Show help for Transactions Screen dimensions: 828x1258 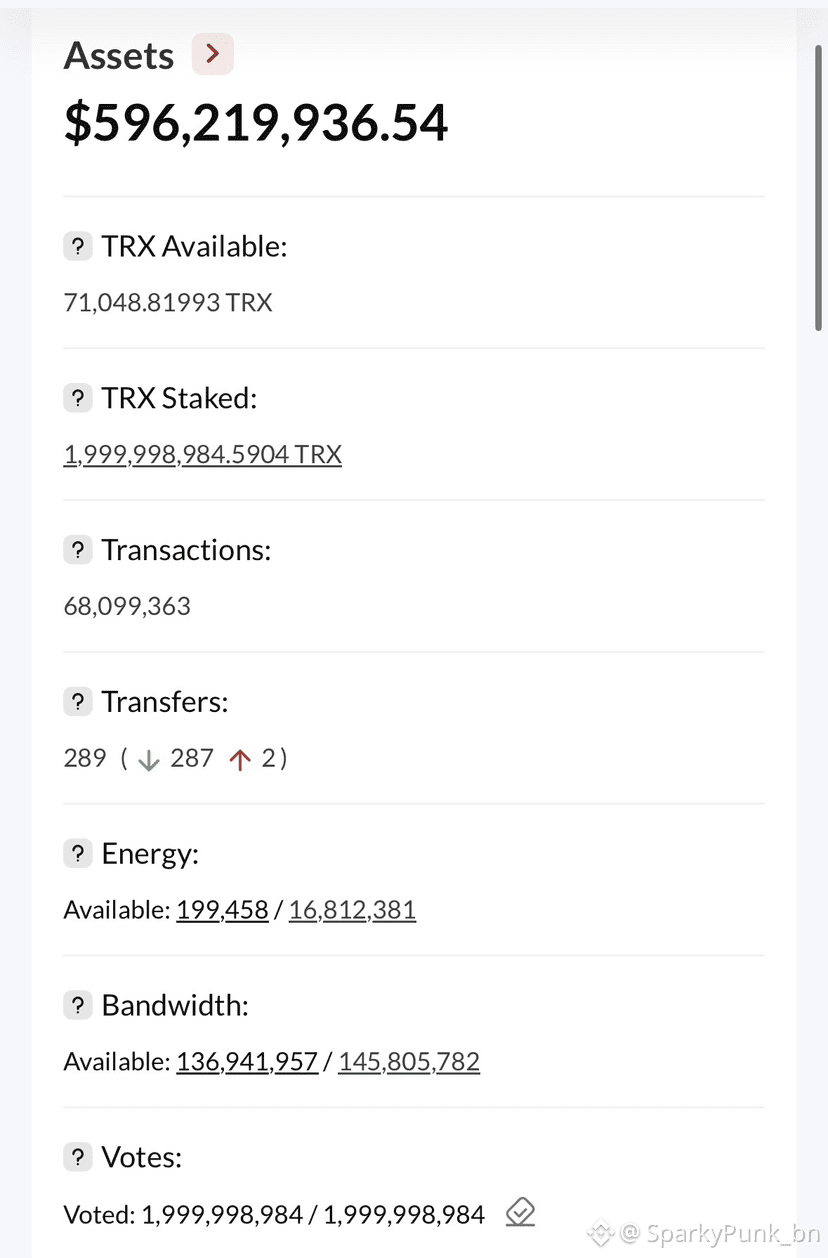pos(78,550)
